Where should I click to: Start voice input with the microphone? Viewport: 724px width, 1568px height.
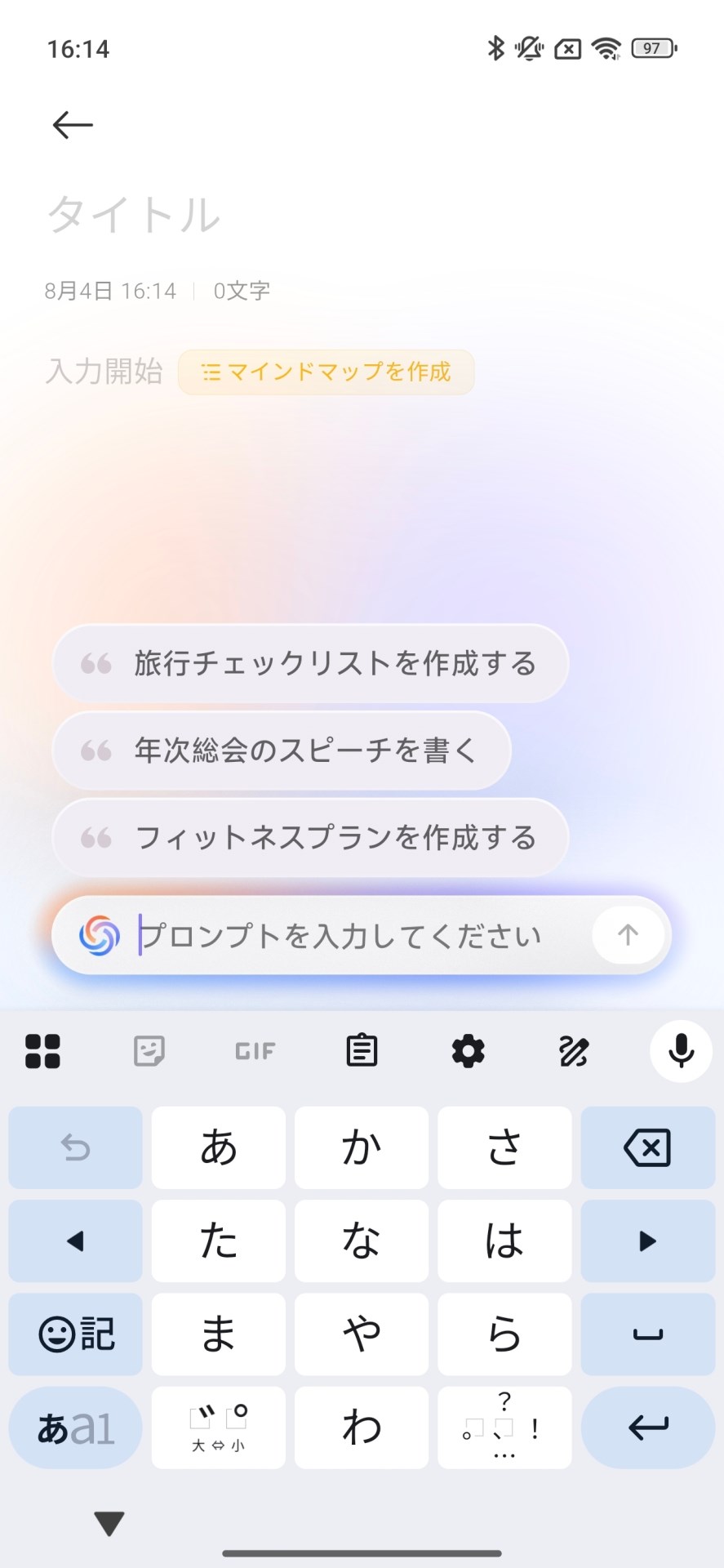coord(681,1051)
